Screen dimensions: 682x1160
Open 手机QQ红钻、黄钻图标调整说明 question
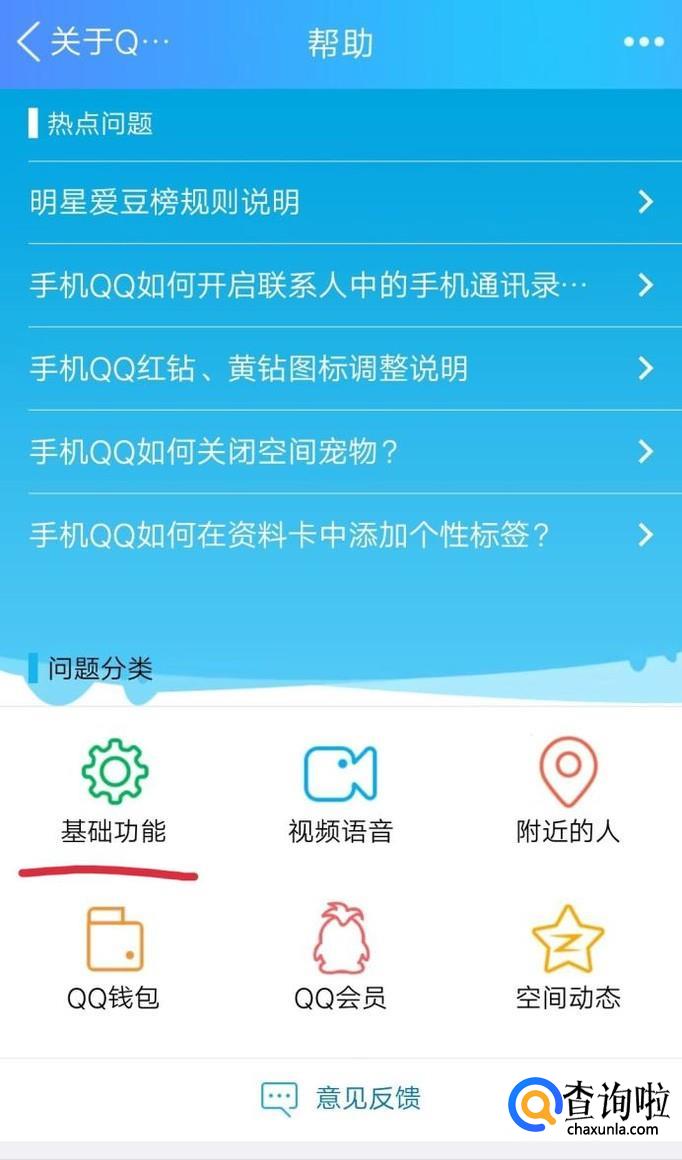(340, 369)
